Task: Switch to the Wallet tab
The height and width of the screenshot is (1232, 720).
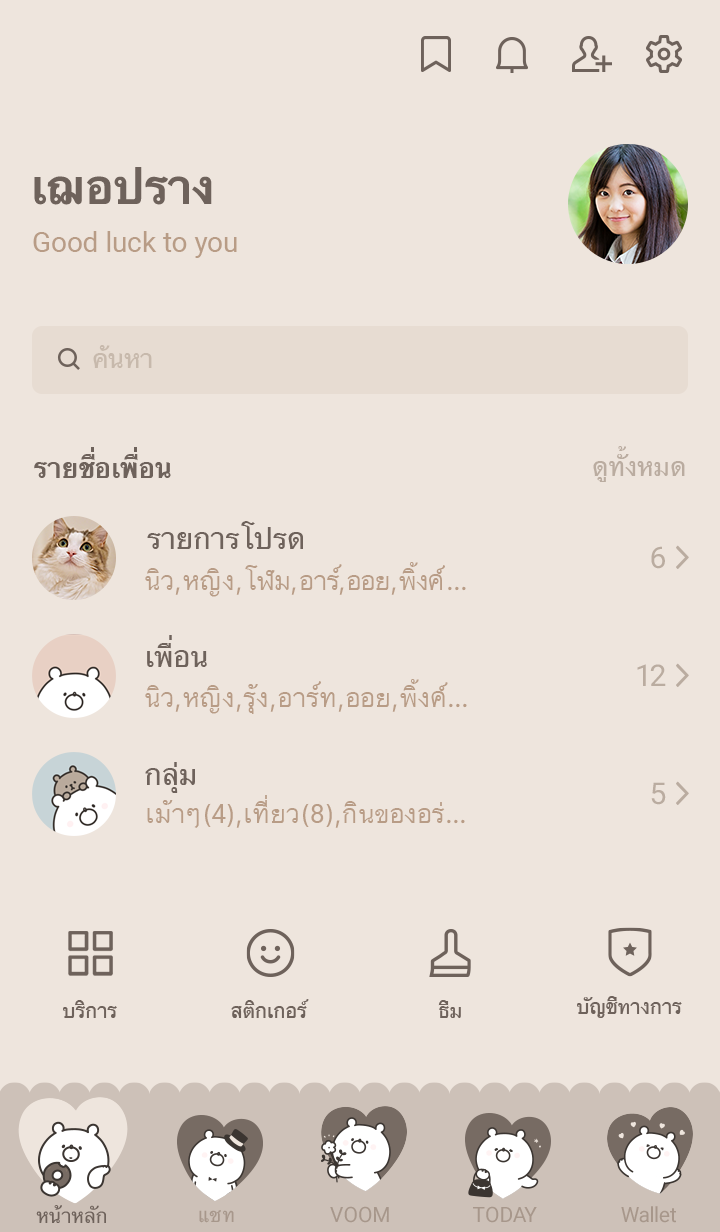Action: point(649,1166)
